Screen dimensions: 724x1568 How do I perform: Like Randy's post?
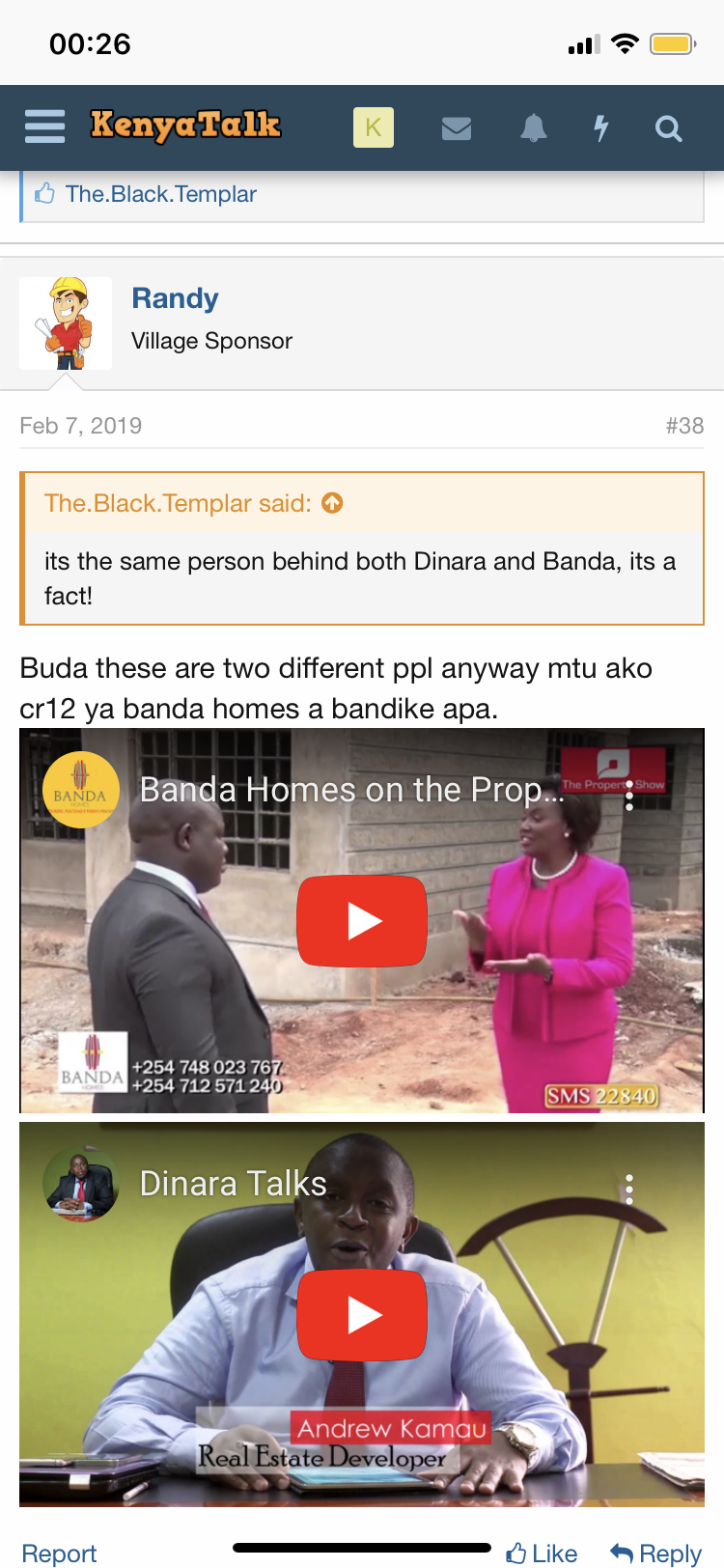coord(543,1553)
